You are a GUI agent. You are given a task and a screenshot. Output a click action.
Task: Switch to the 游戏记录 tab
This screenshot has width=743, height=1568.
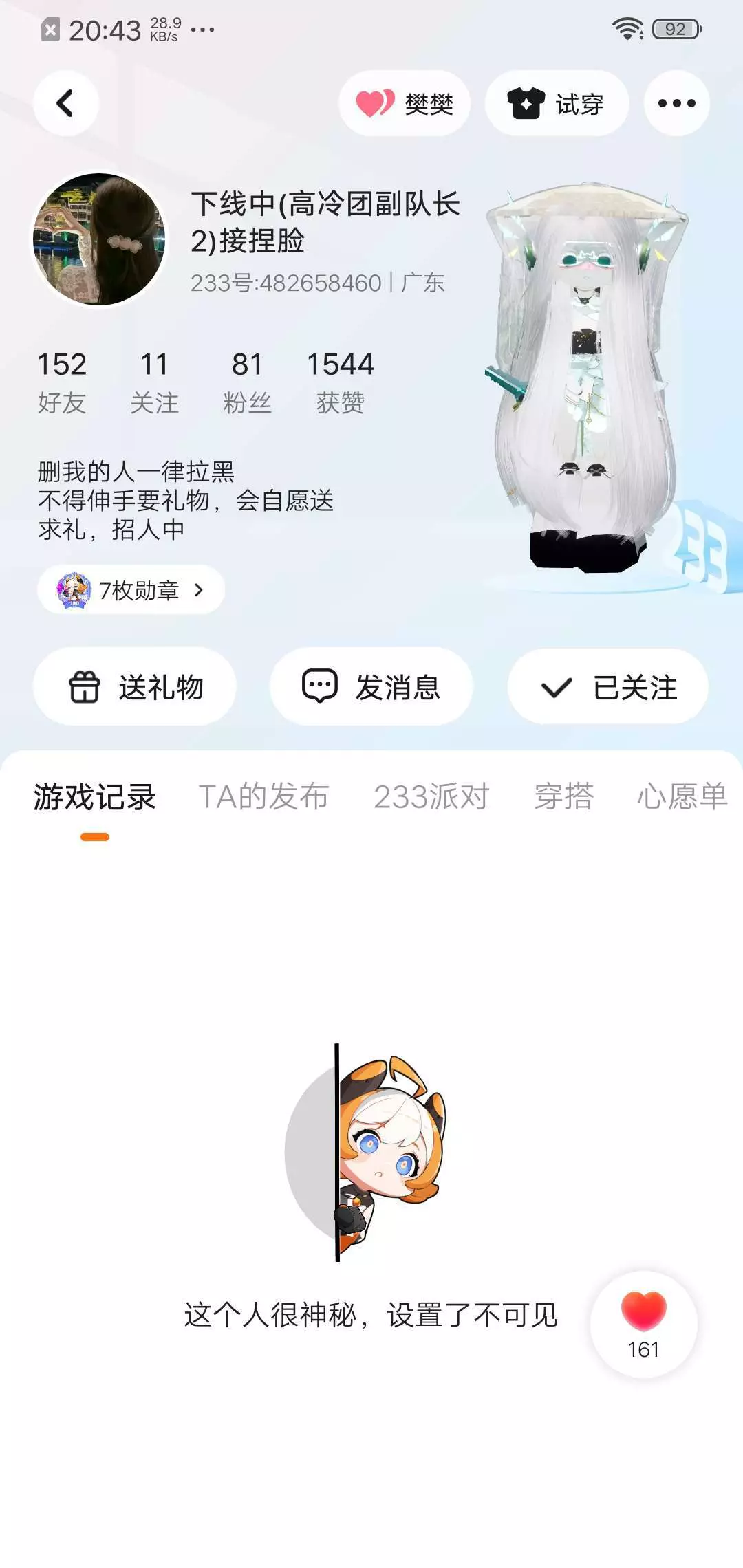pyautogui.click(x=95, y=797)
